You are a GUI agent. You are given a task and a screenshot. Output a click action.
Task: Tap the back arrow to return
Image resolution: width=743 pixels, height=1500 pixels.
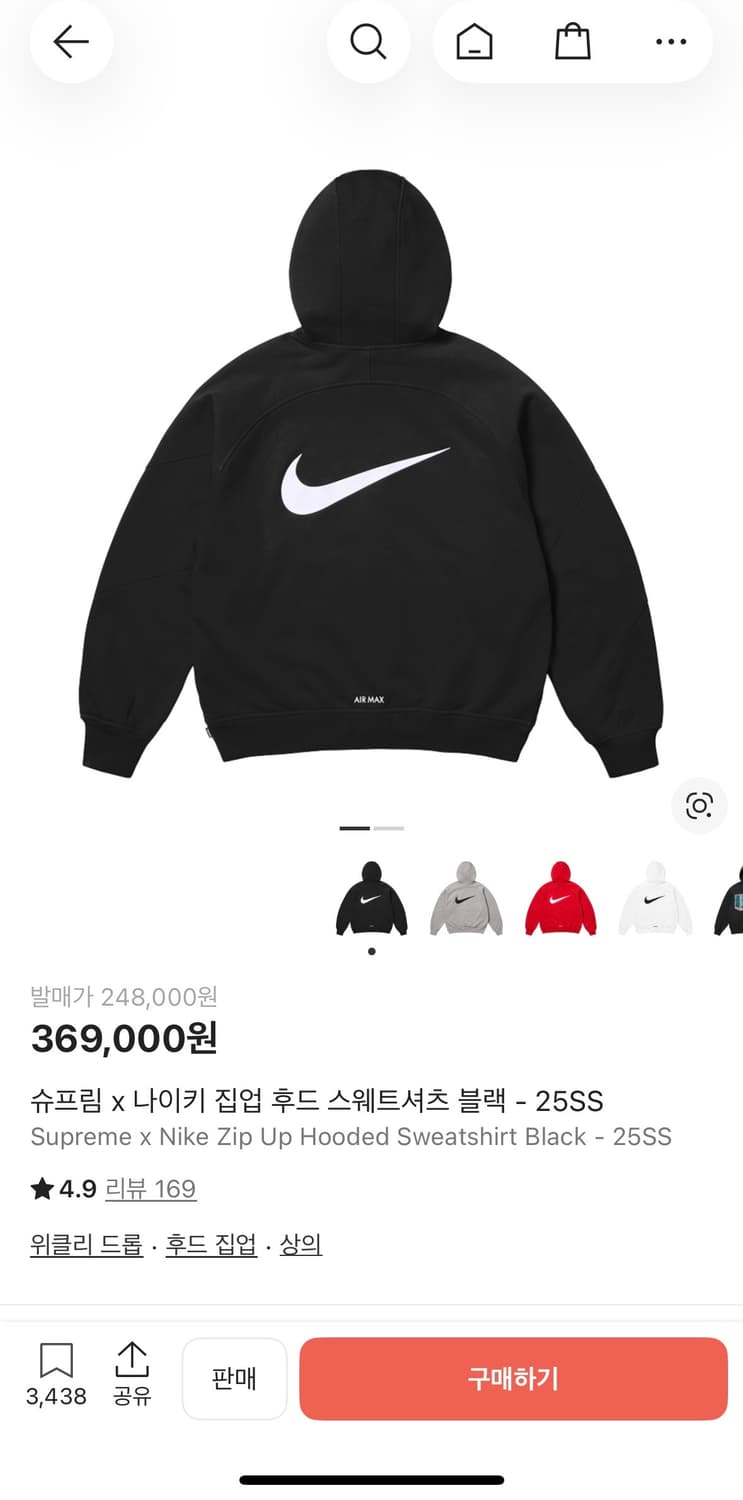coord(70,42)
